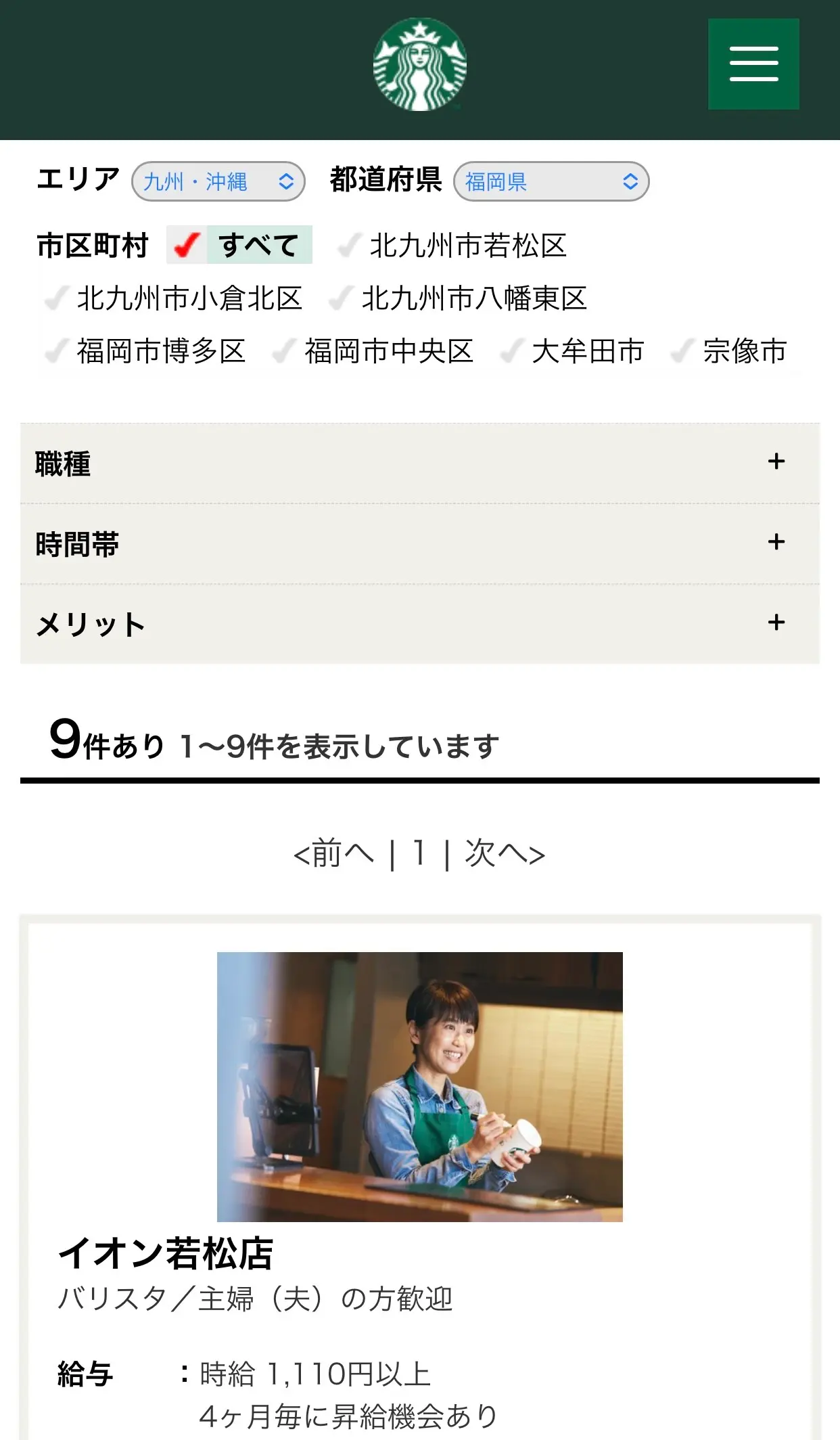
Task: Select 北九州市小倉北区 filter
Action: coord(172,298)
